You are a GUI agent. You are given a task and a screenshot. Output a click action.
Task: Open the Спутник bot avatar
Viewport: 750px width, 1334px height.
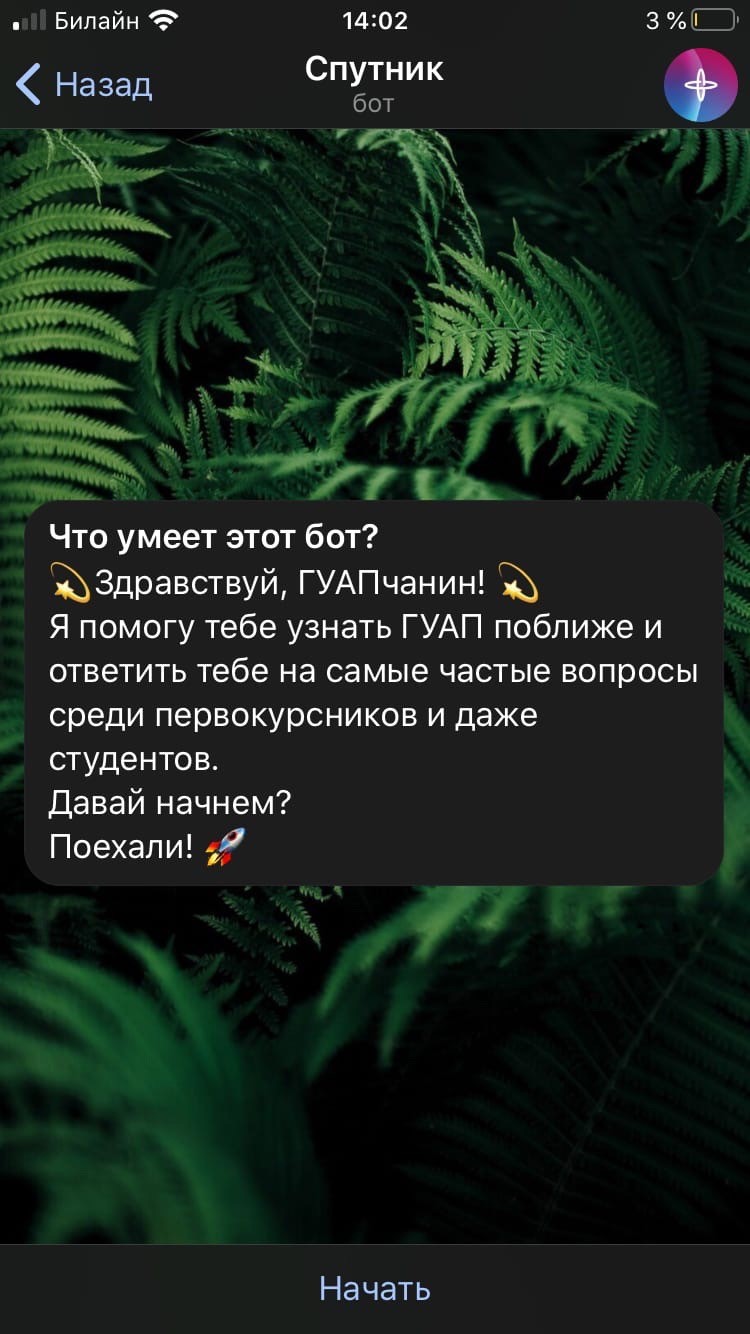(x=701, y=85)
